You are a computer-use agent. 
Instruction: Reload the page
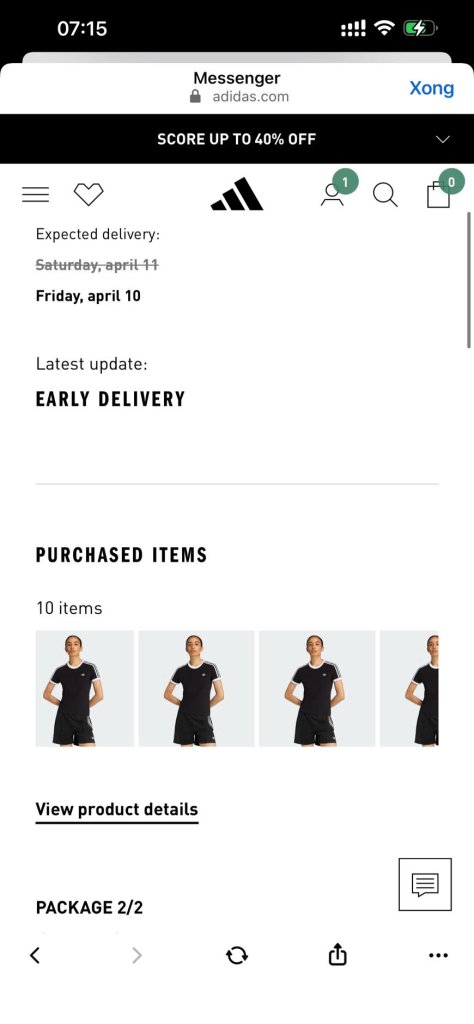236,955
